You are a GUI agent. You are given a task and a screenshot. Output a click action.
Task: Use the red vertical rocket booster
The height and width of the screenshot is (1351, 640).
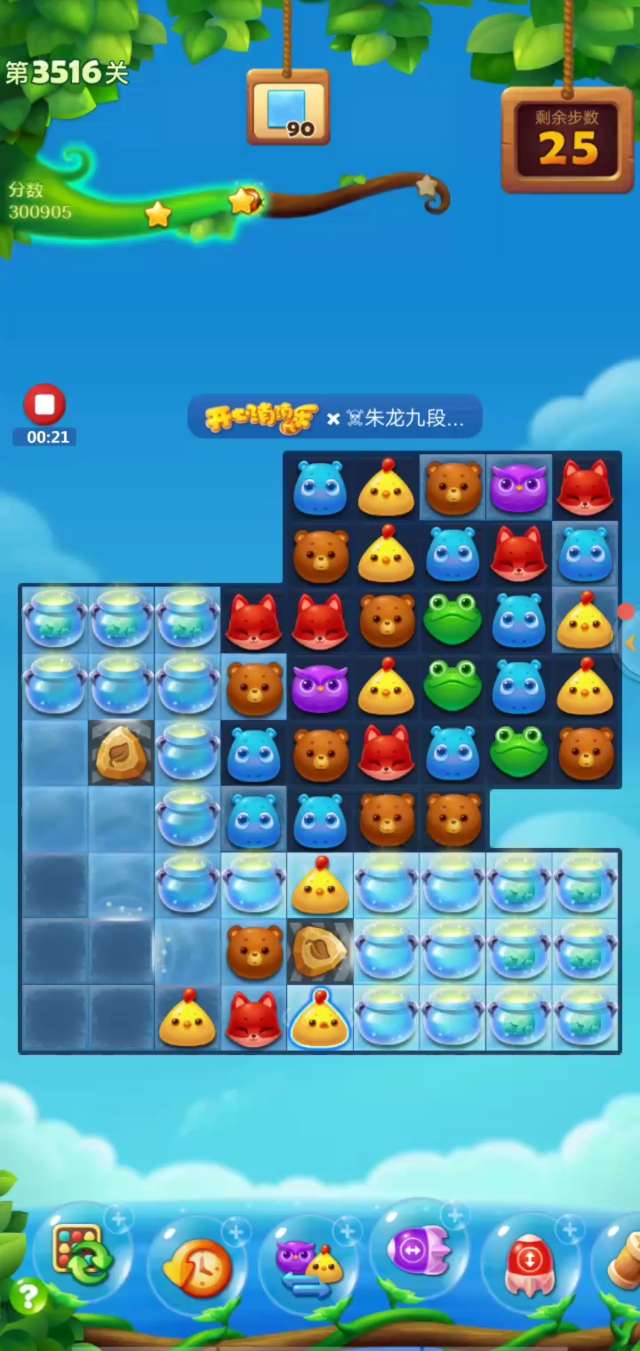tap(530, 1265)
